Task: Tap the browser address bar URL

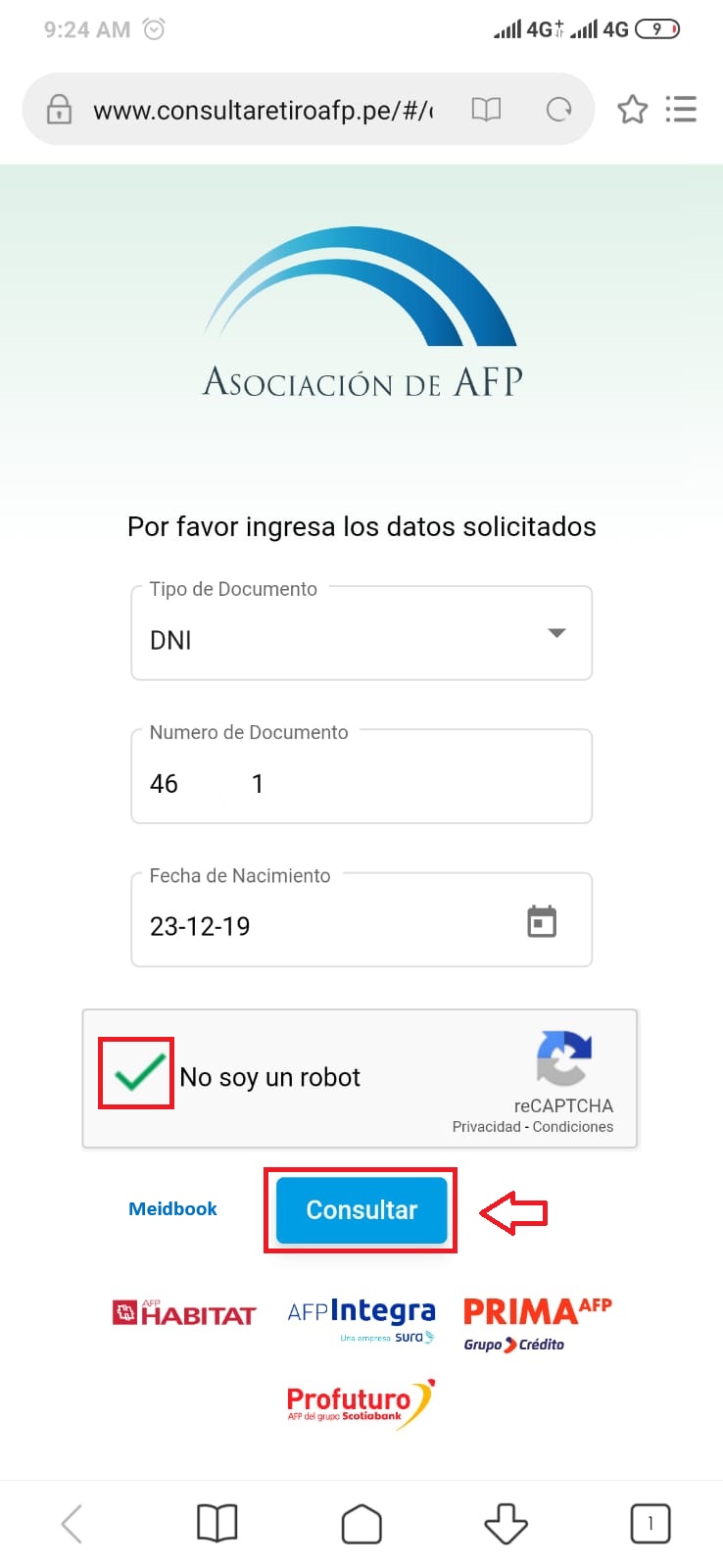Action: 263,110
